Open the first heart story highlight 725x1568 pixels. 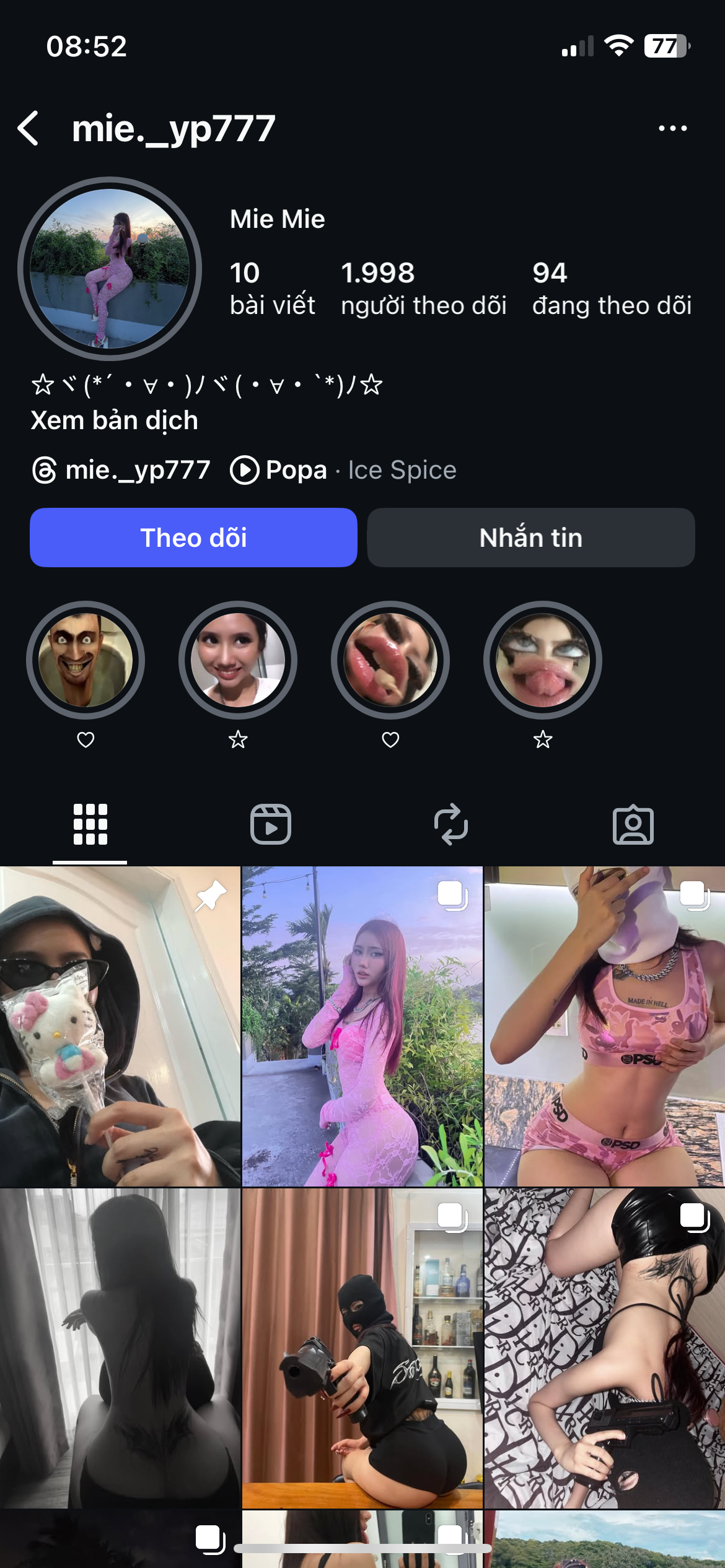(86, 660)
